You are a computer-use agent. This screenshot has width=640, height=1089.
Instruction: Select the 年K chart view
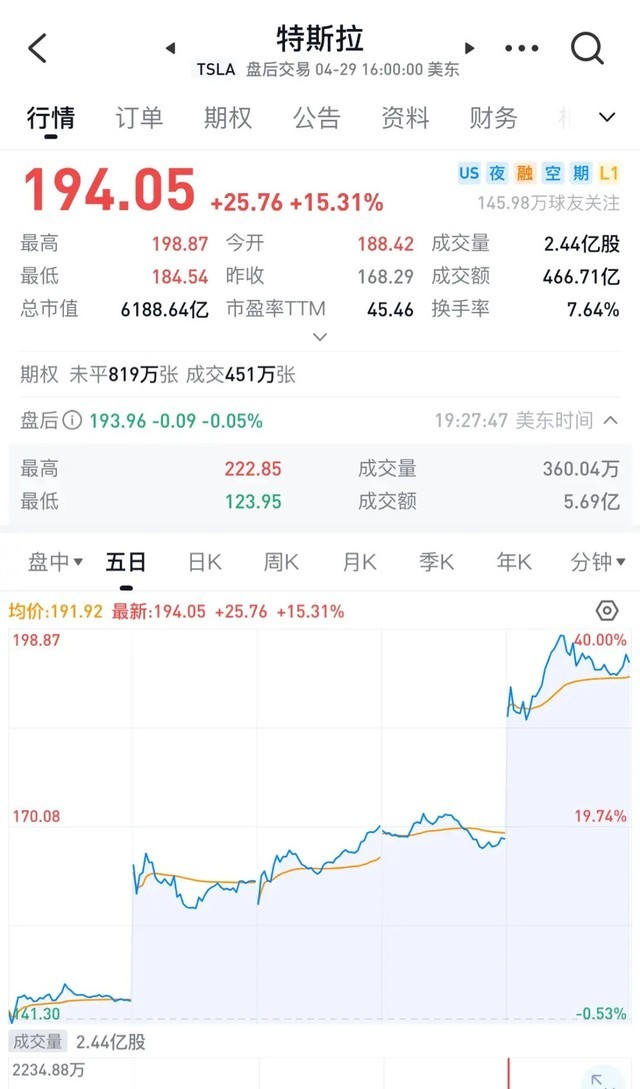pos(514,561)
